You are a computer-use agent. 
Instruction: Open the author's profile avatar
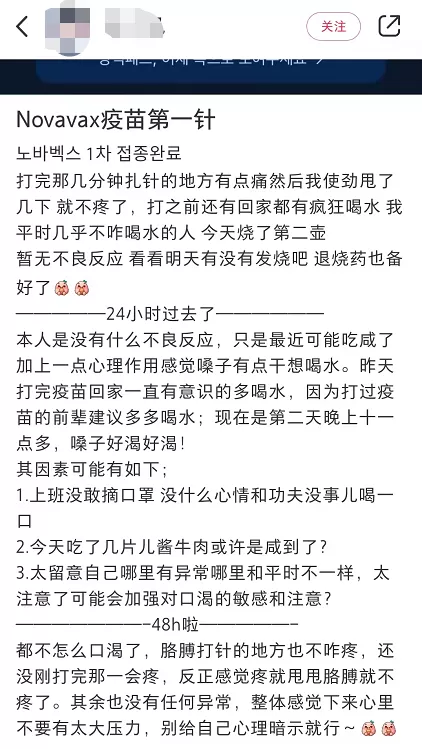pos(67,27)
